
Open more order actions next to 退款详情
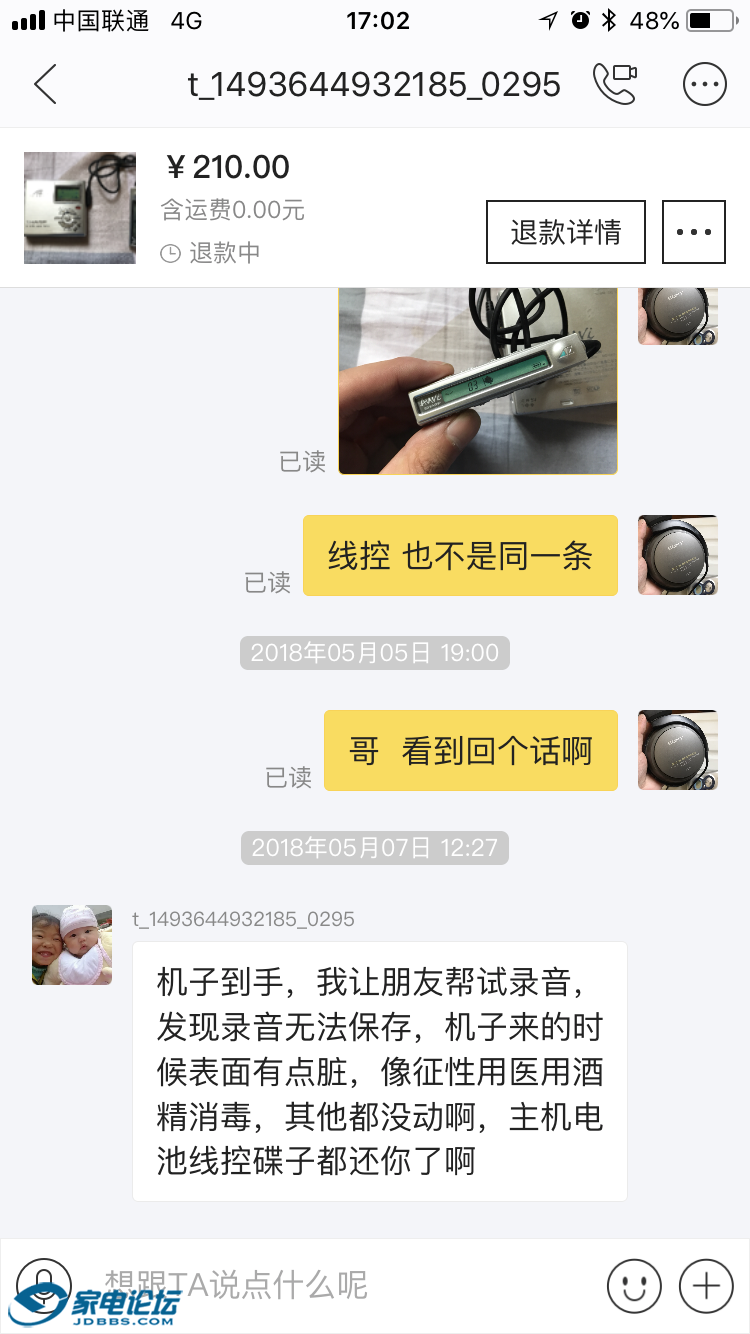pos(693,232)
